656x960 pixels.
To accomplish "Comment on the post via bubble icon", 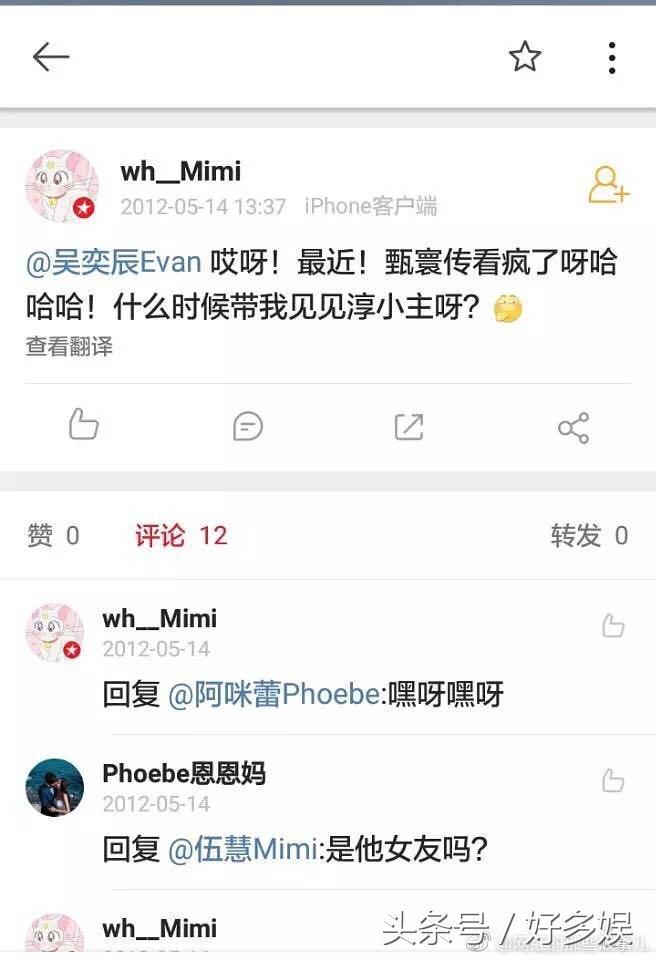I will pos(247,427).
